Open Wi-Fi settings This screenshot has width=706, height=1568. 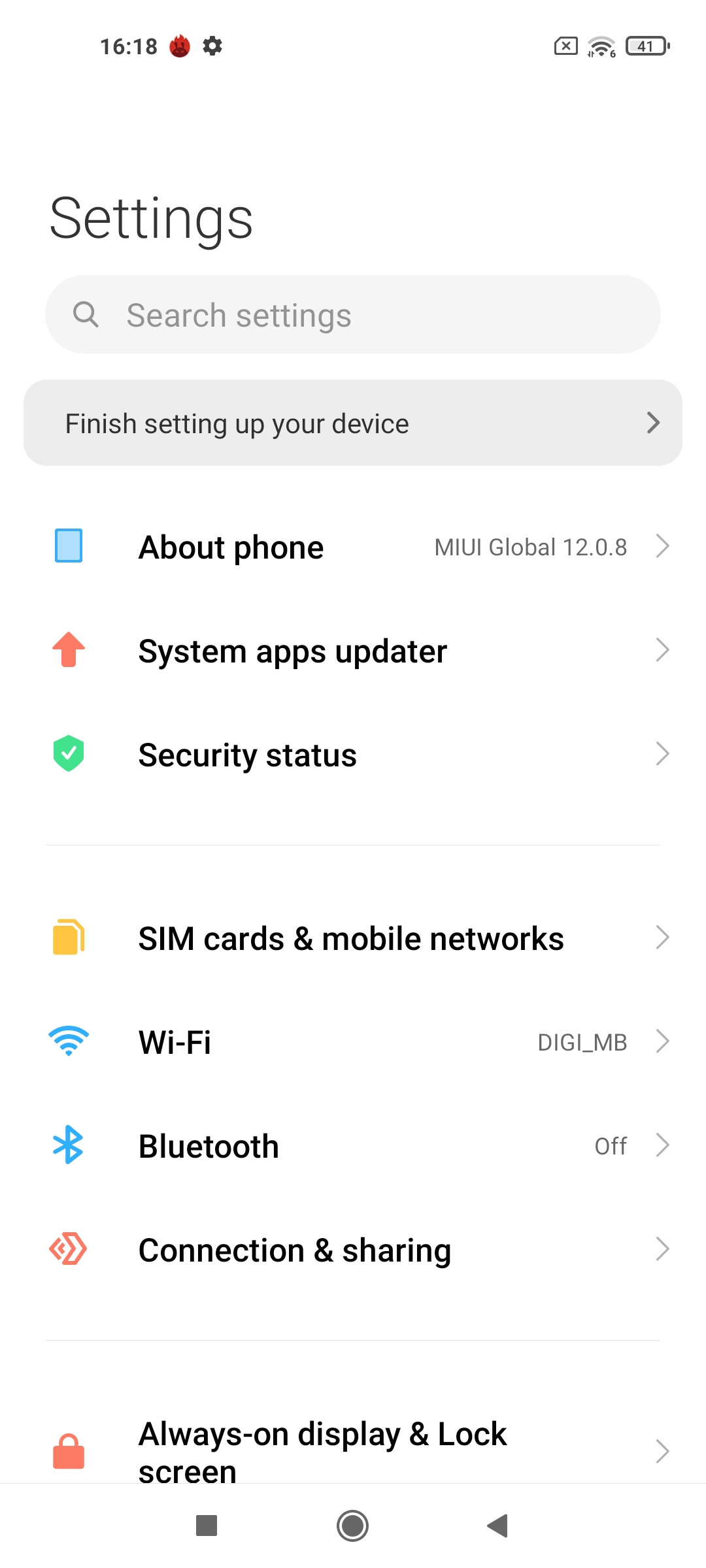[353, 1041]
